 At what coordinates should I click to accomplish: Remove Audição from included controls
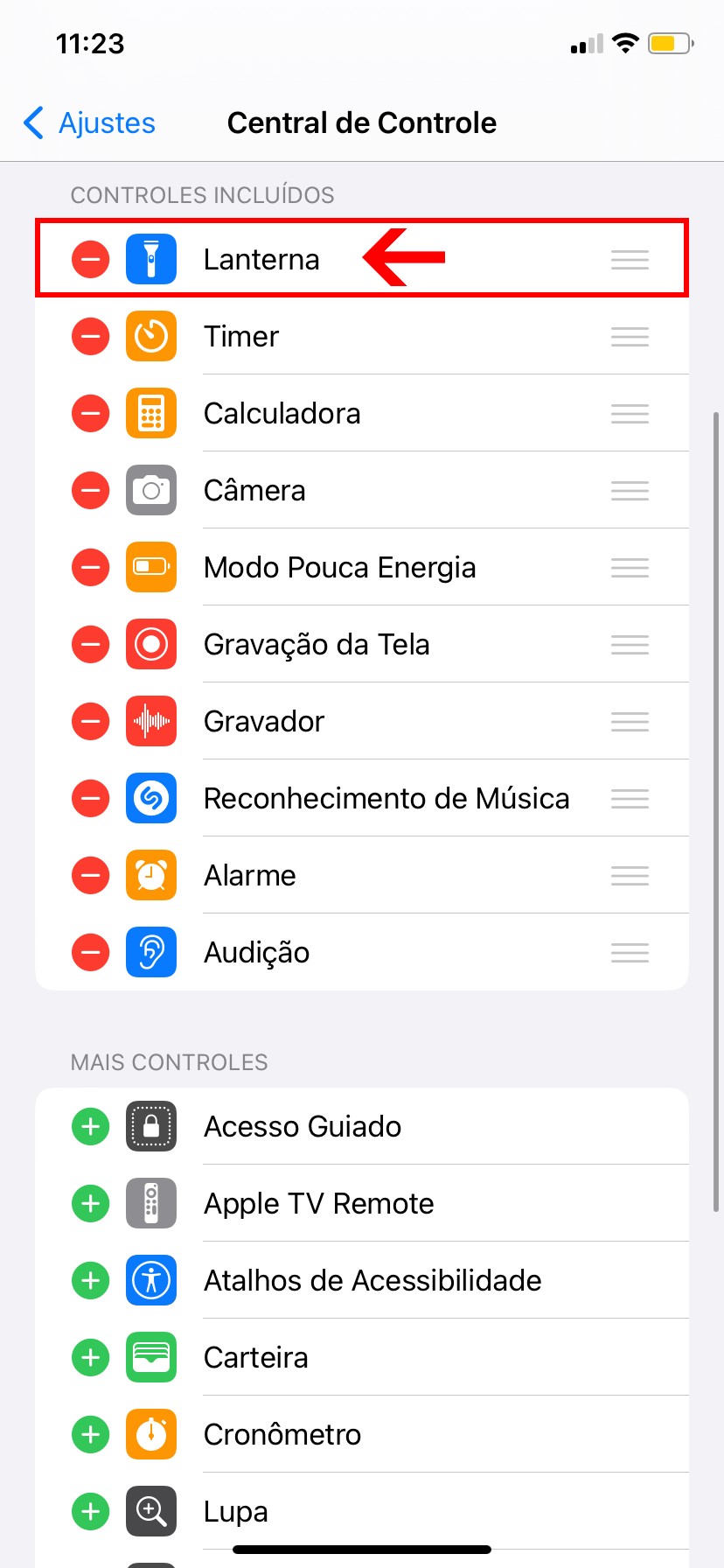point(90,953)
